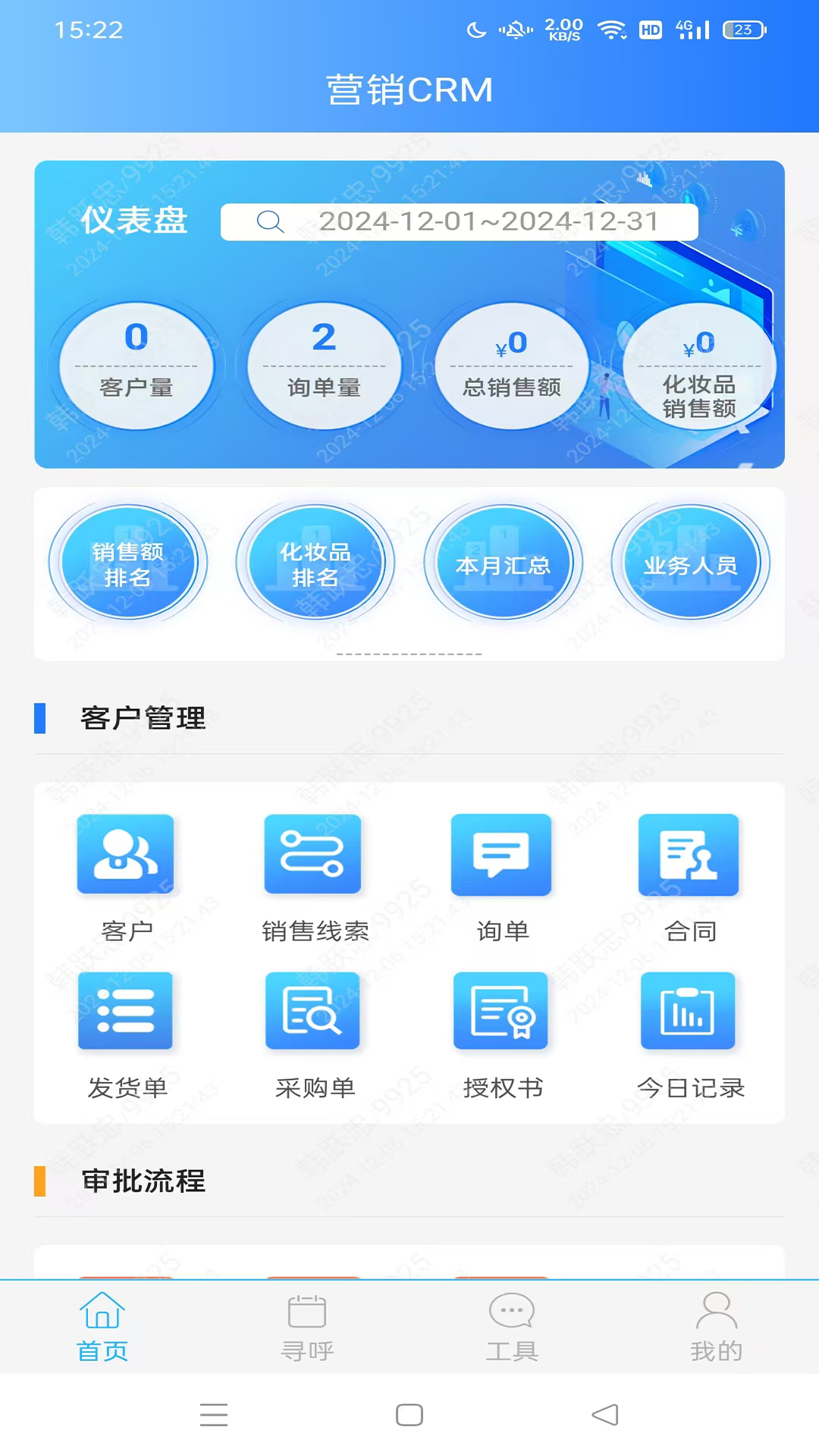This screenshot has width=819, height=1456.
Task: Select the 销售线索 (Sales Leads) icon
Action: coord(313,855)
